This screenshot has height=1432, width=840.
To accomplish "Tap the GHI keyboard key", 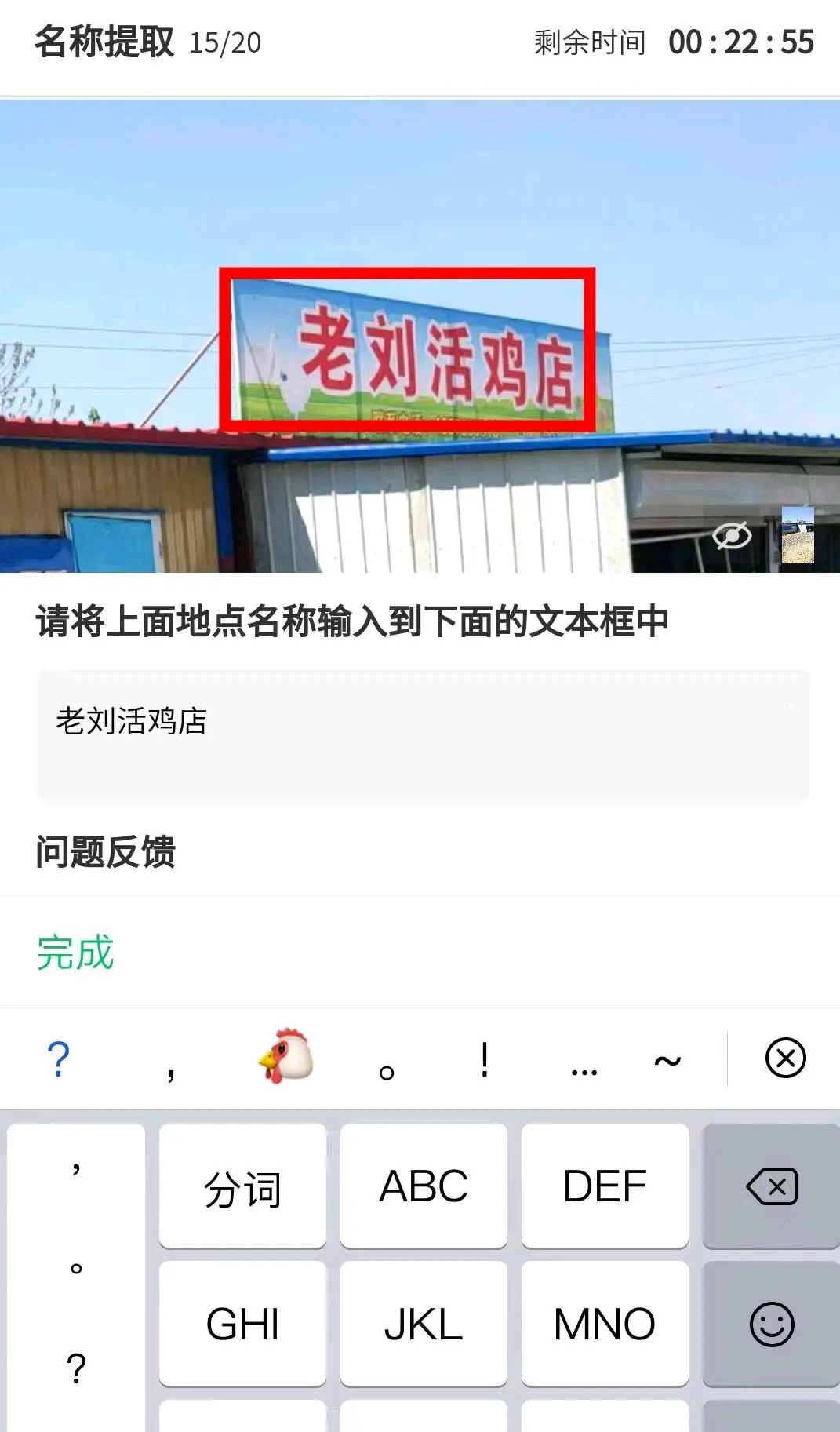I will (x=242, y=1325).
